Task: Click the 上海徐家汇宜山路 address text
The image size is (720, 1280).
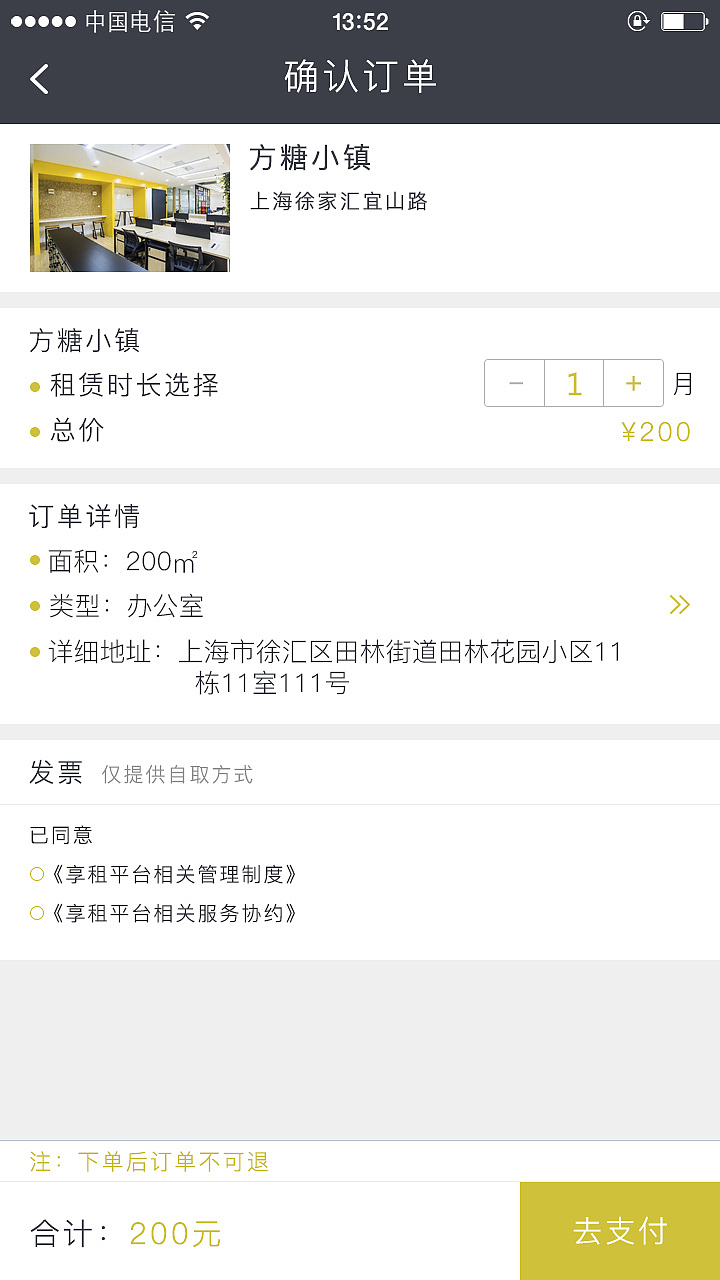Action: click(x=339, y=201)
